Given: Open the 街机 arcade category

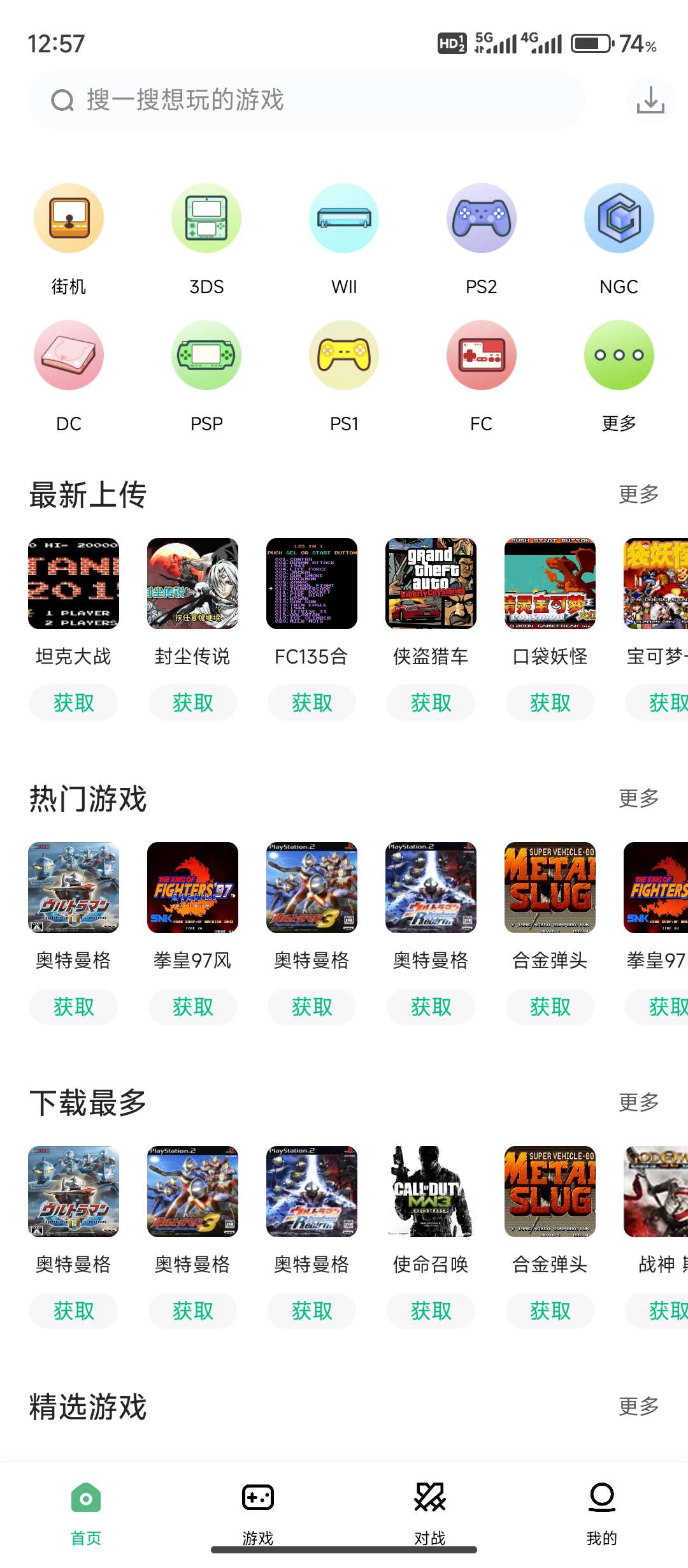Looking at the screenshot, I should coord(69,219).
